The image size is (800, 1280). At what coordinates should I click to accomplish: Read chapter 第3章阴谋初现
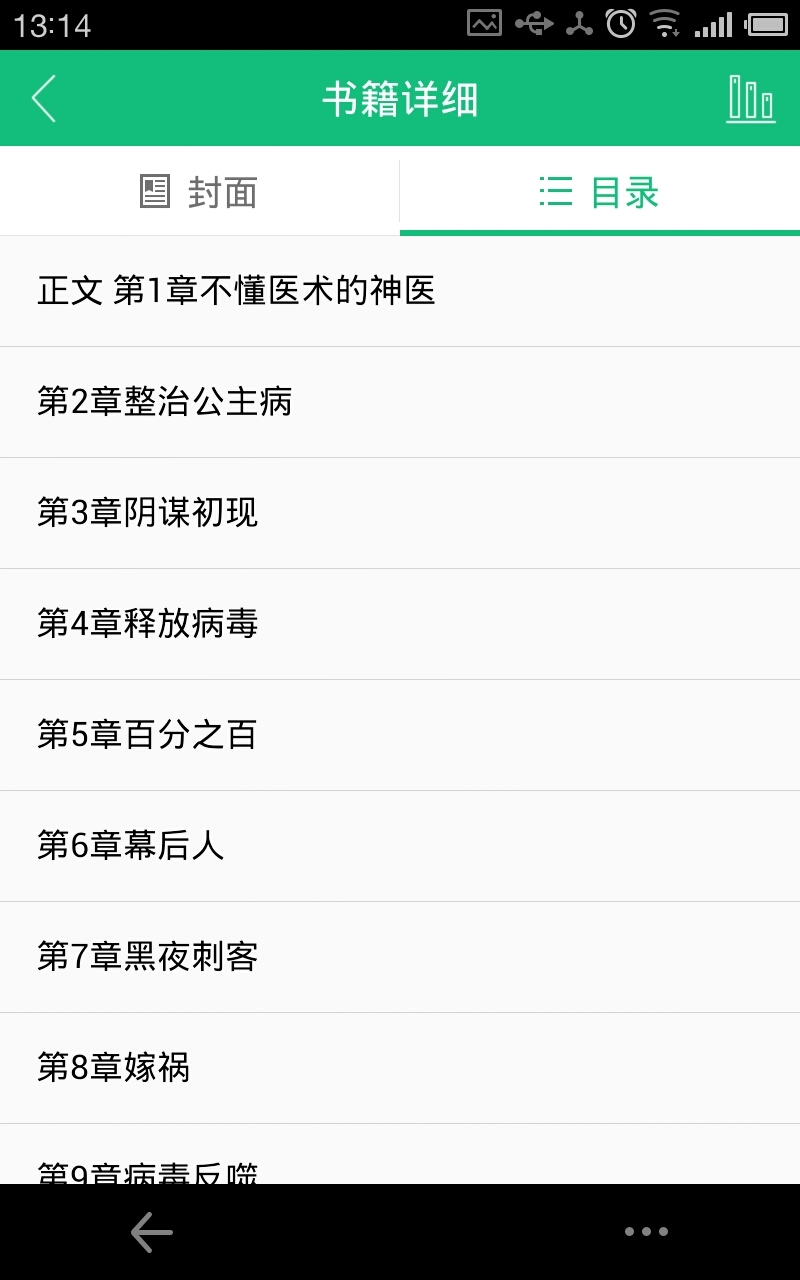click(400, 514)
